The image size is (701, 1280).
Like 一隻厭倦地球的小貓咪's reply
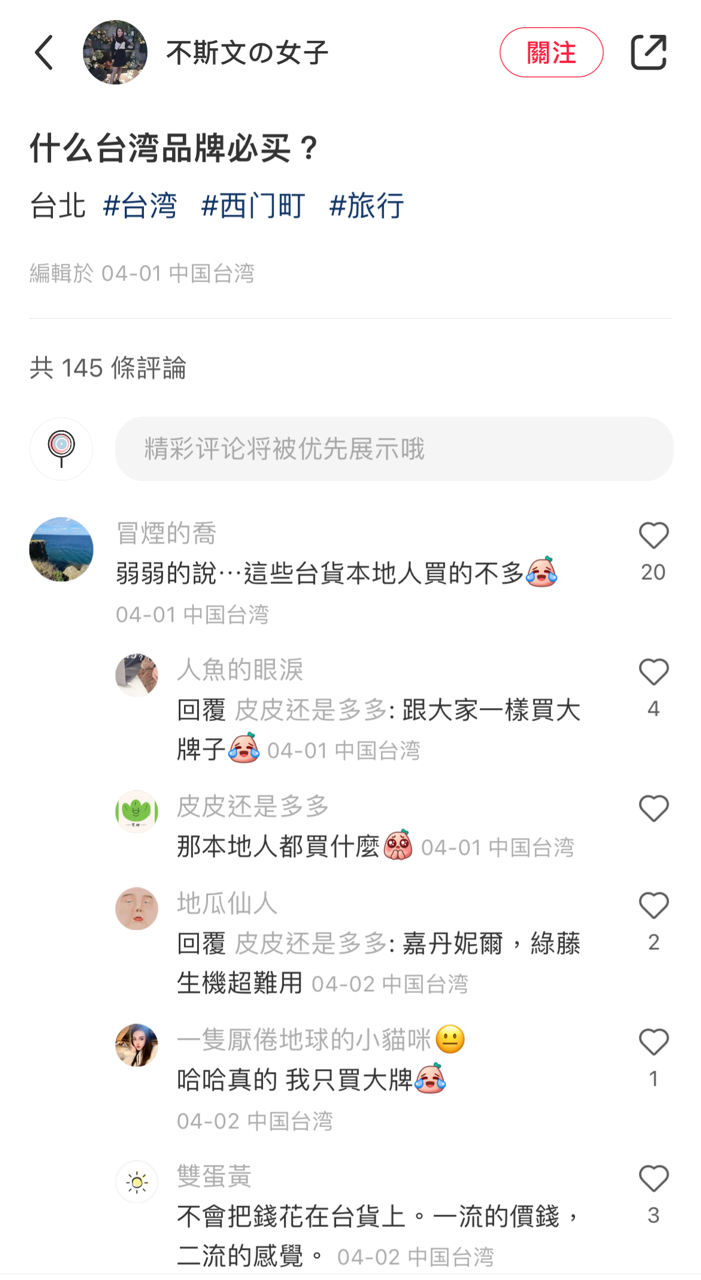[x=653, y=1043]
